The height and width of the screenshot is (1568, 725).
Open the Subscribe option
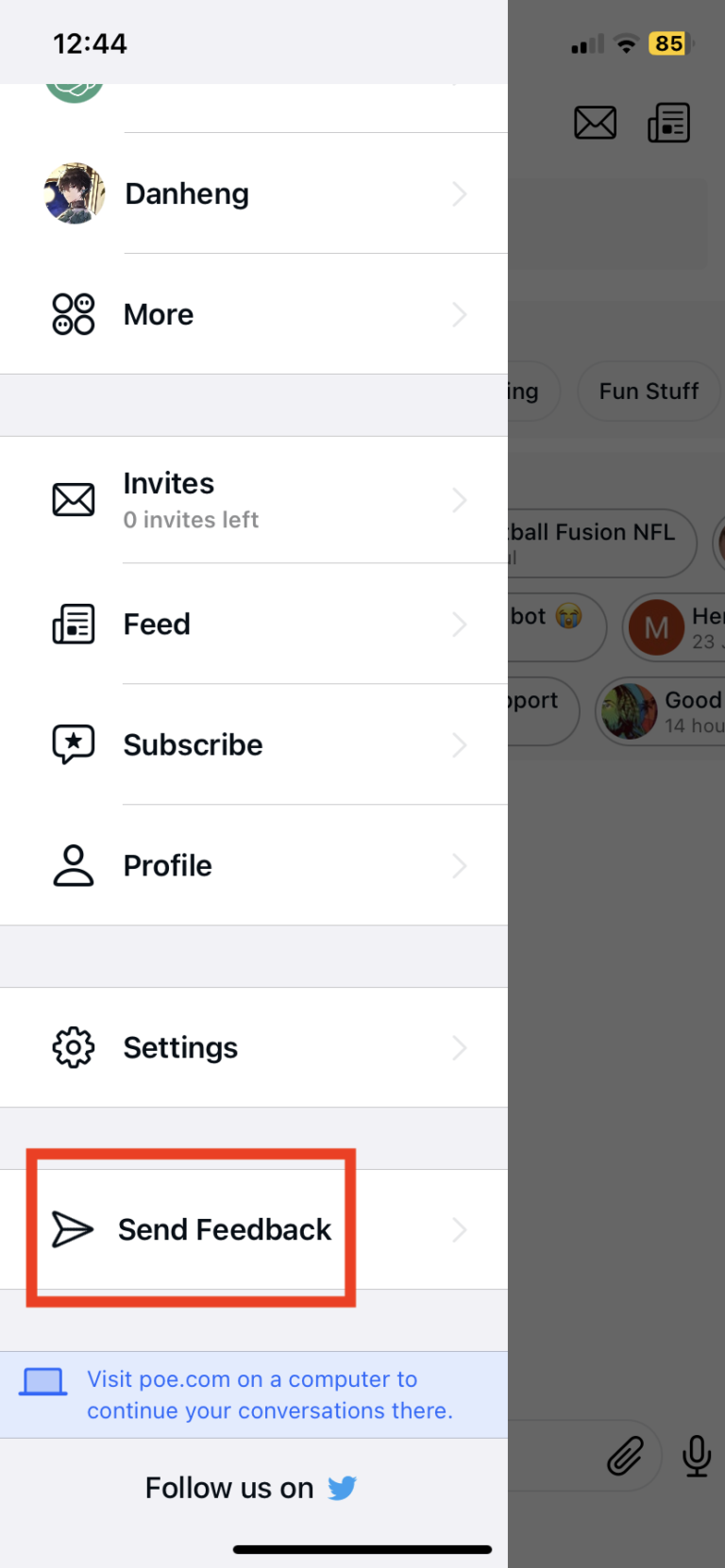(254, 745)
